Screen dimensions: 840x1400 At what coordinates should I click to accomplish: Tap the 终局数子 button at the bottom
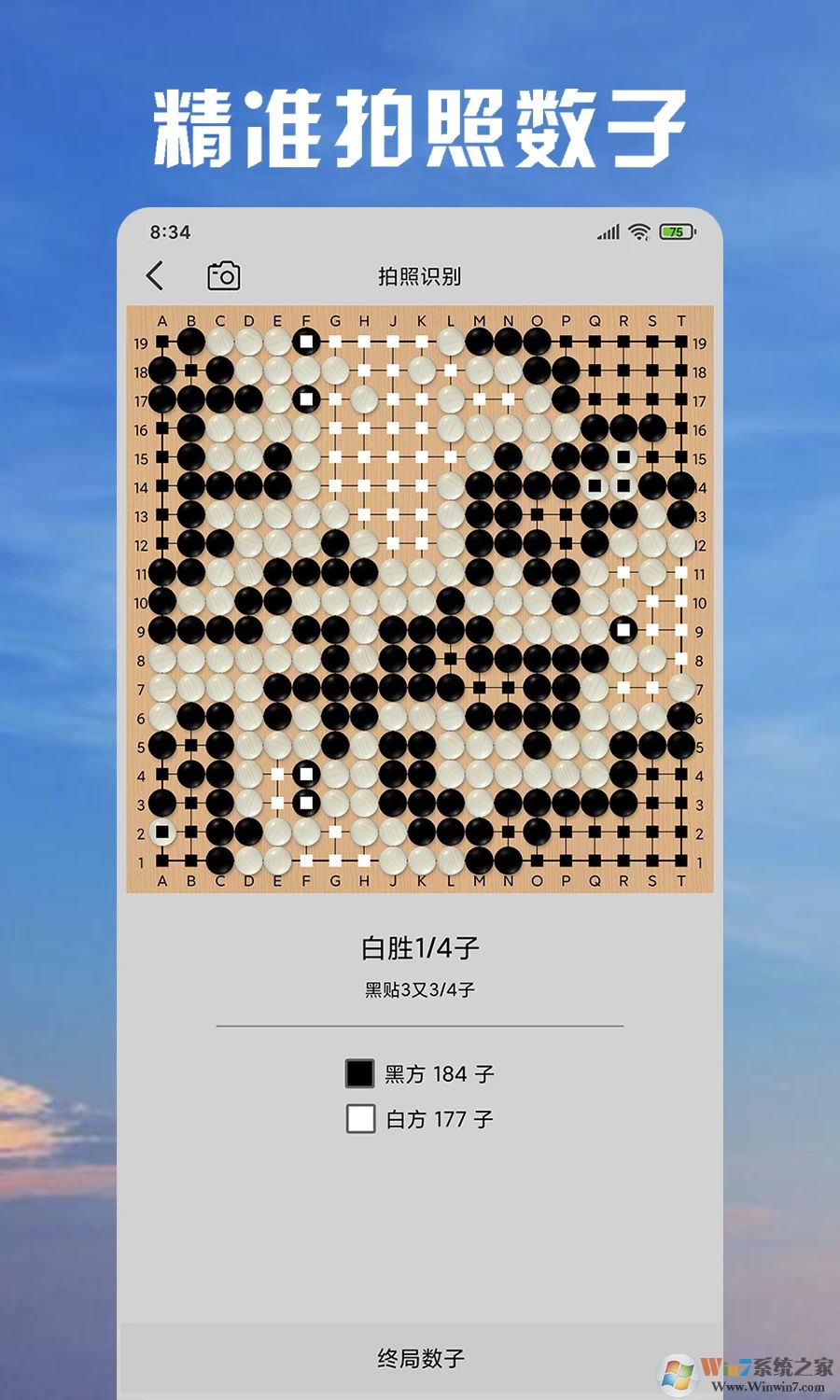pos(419,1358)
